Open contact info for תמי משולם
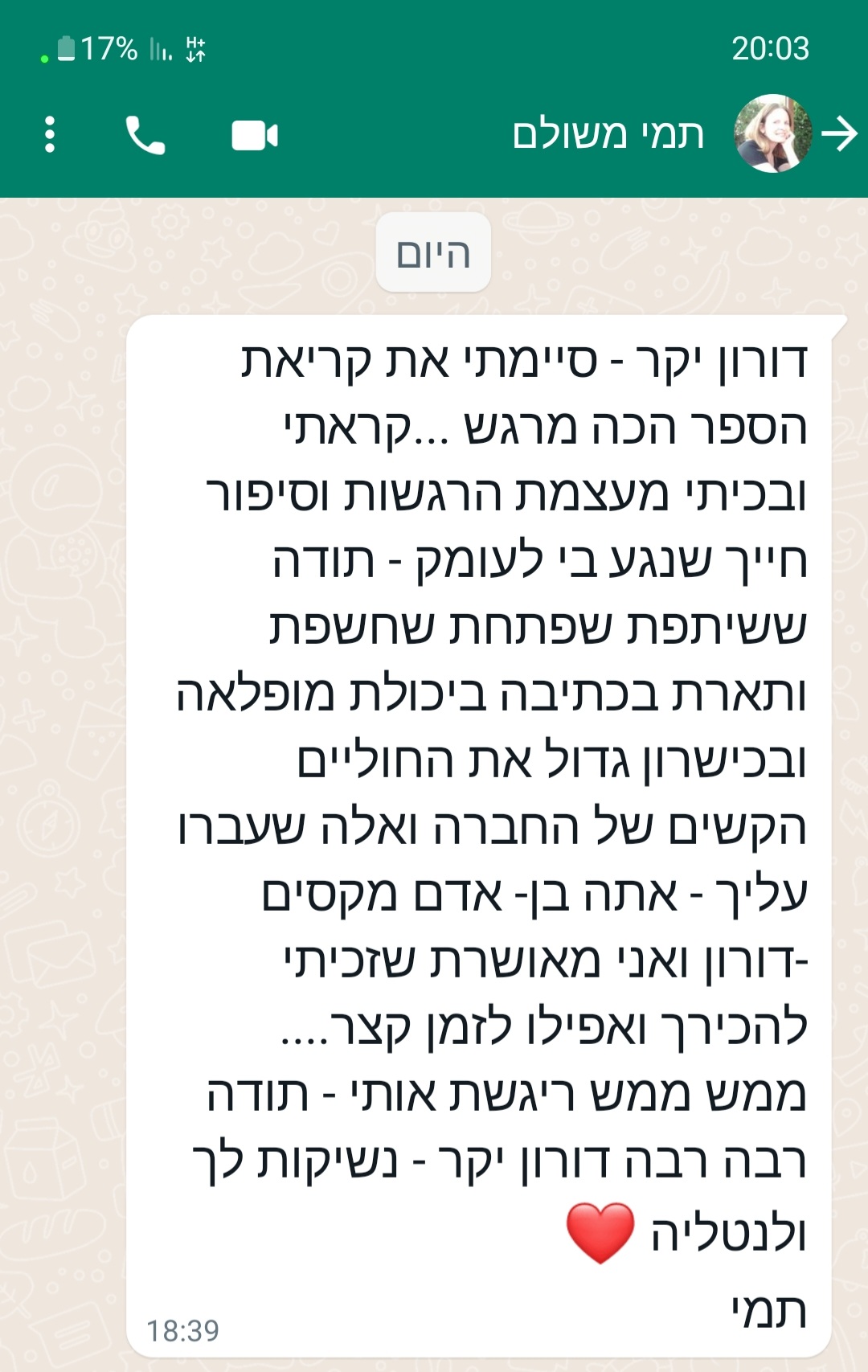 (x=608, y=134)
